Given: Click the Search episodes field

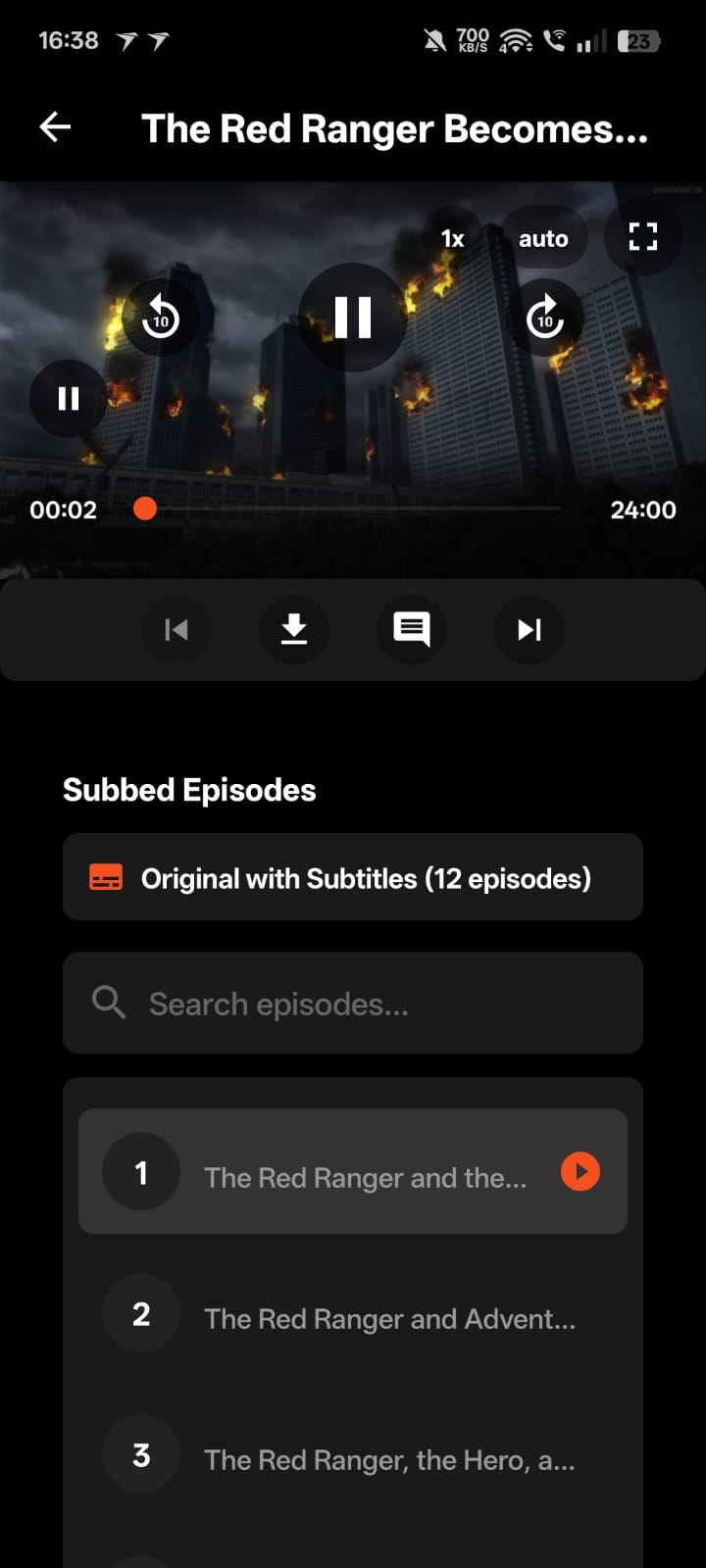Looking at the screenshot, I should tap(353, 1003).
